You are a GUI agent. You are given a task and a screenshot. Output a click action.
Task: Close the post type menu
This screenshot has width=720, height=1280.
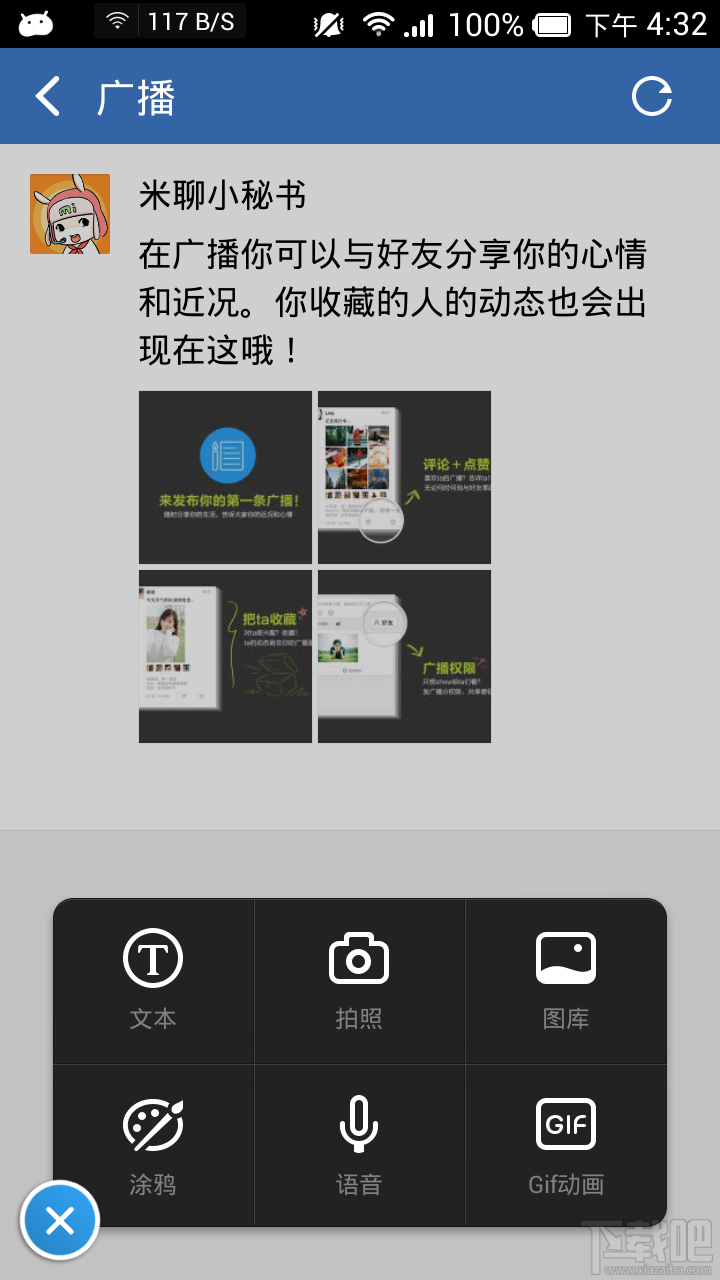[60, 1220]
